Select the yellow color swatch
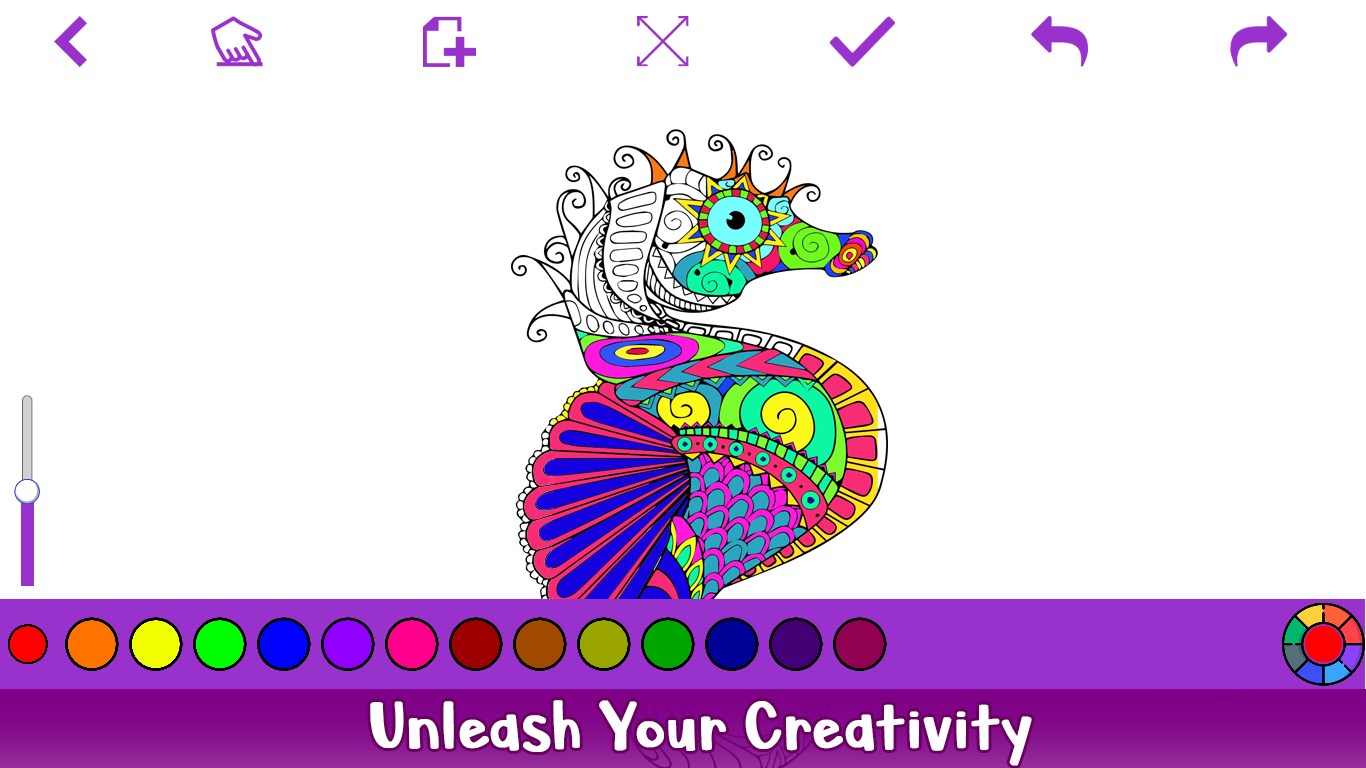The width and height of the screenshot is (1366, 768). 155,644
